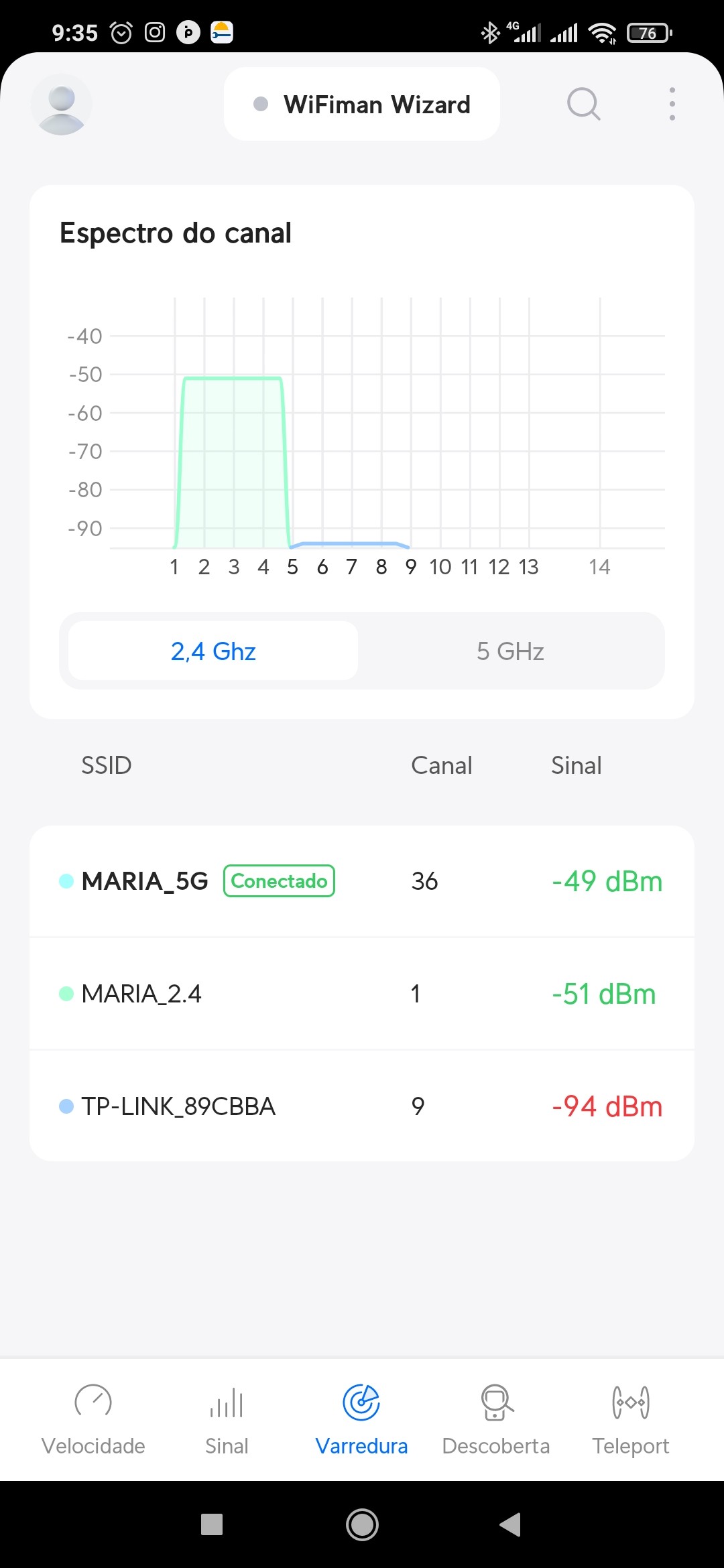Return to the home screen

click(x=362, y=1524)
